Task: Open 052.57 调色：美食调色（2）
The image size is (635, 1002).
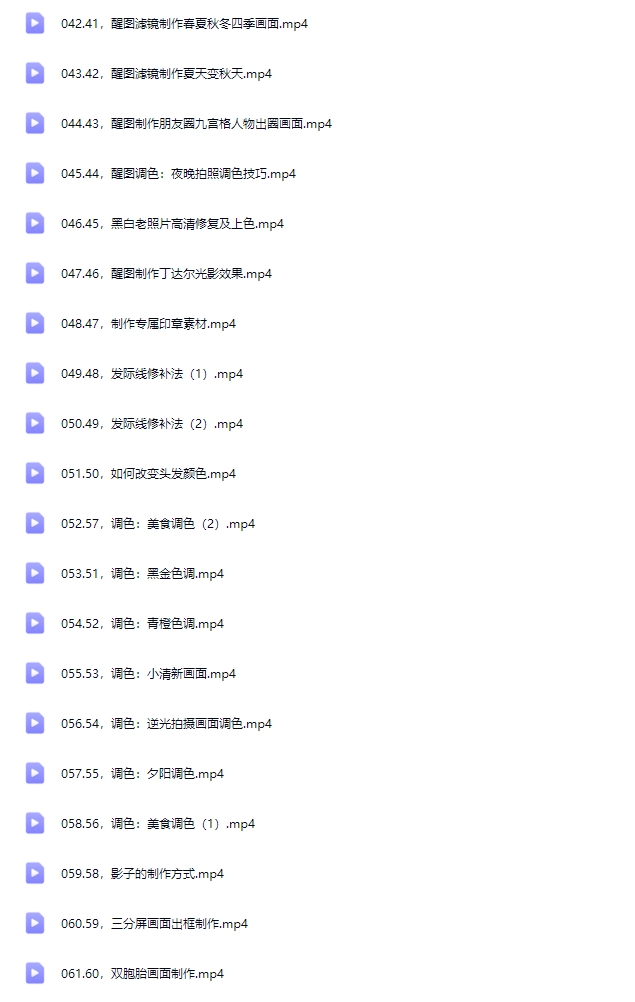Action: click(x=158, y=523)
